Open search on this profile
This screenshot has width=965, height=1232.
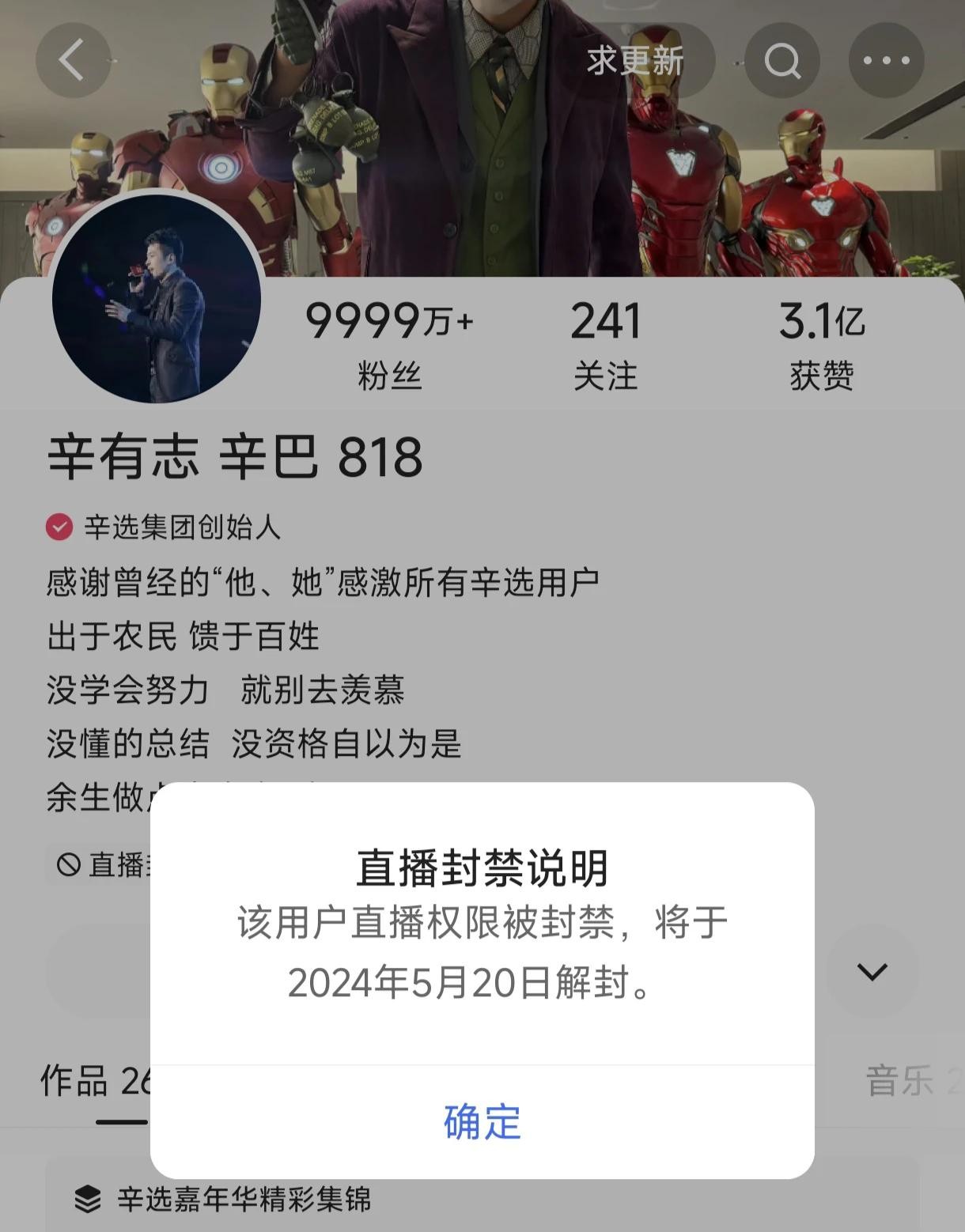782,61
